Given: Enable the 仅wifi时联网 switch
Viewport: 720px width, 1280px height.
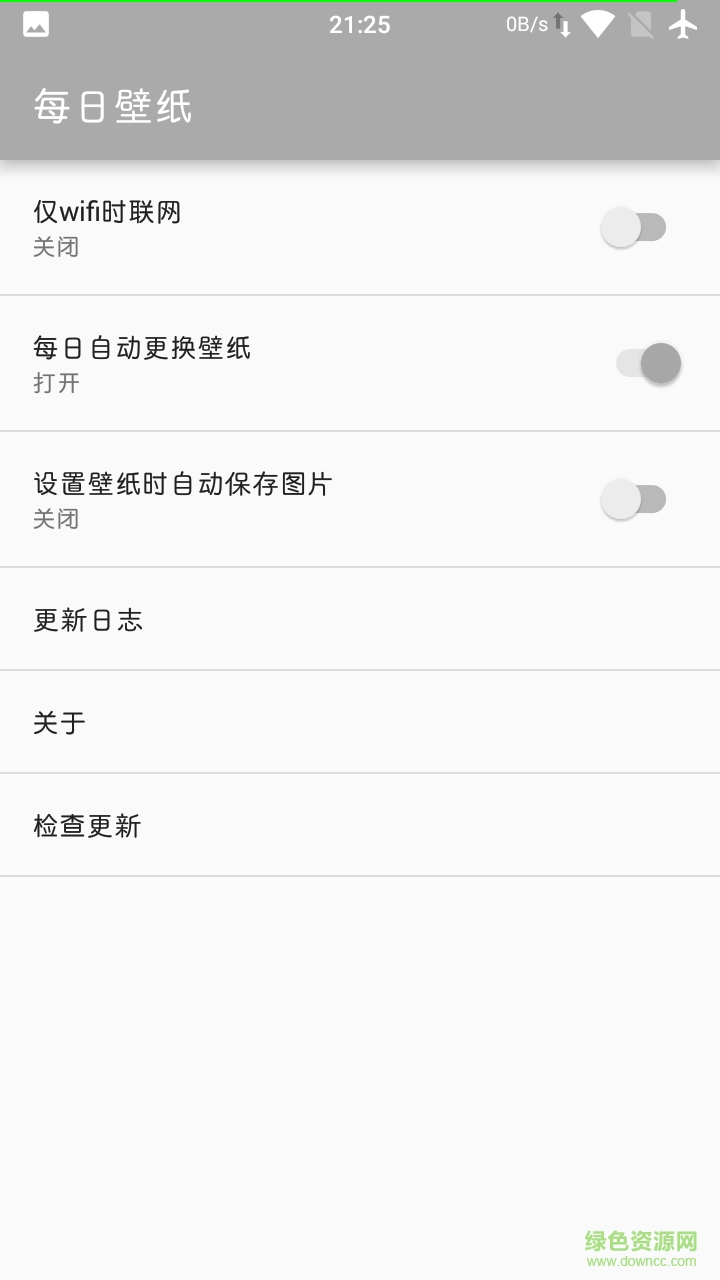Looking at the screenshot, I should pyautogui.click(x=633, y=227).
